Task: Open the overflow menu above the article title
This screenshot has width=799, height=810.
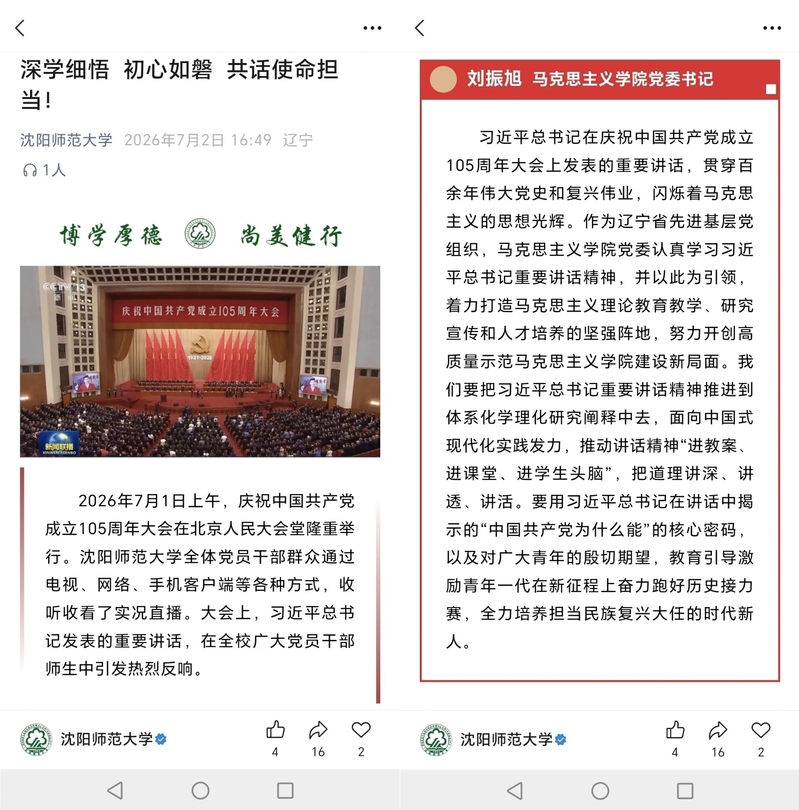Action: [x=372, y=28]
